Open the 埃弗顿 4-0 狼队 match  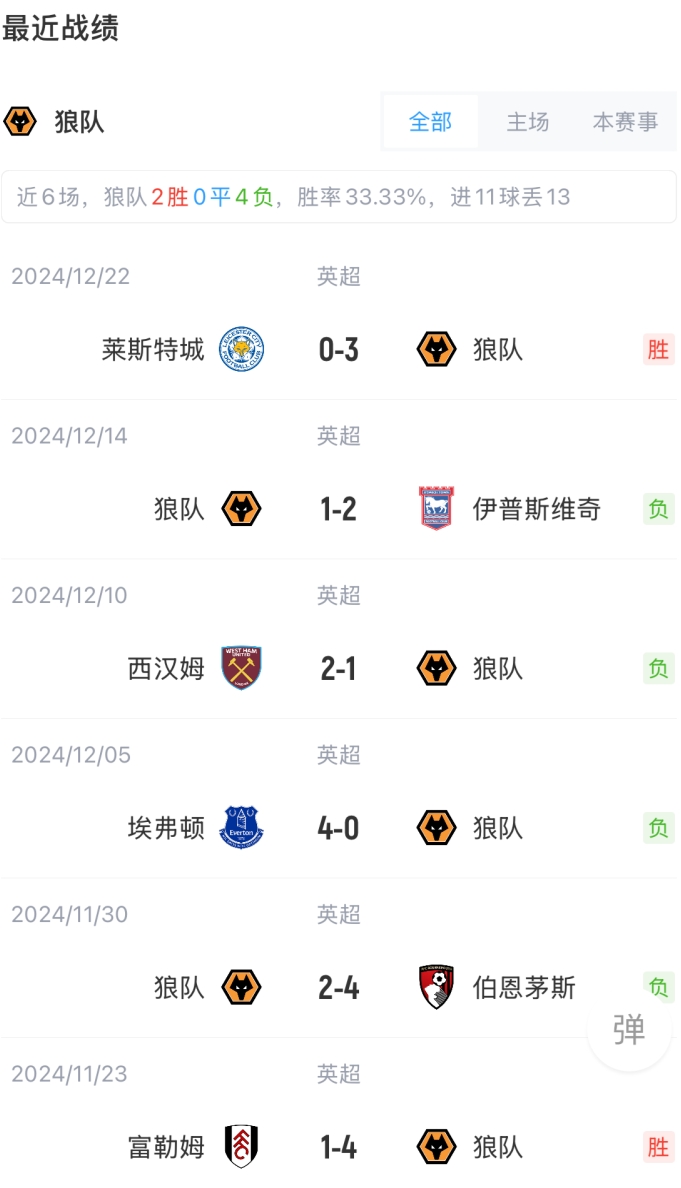[339, 828]
